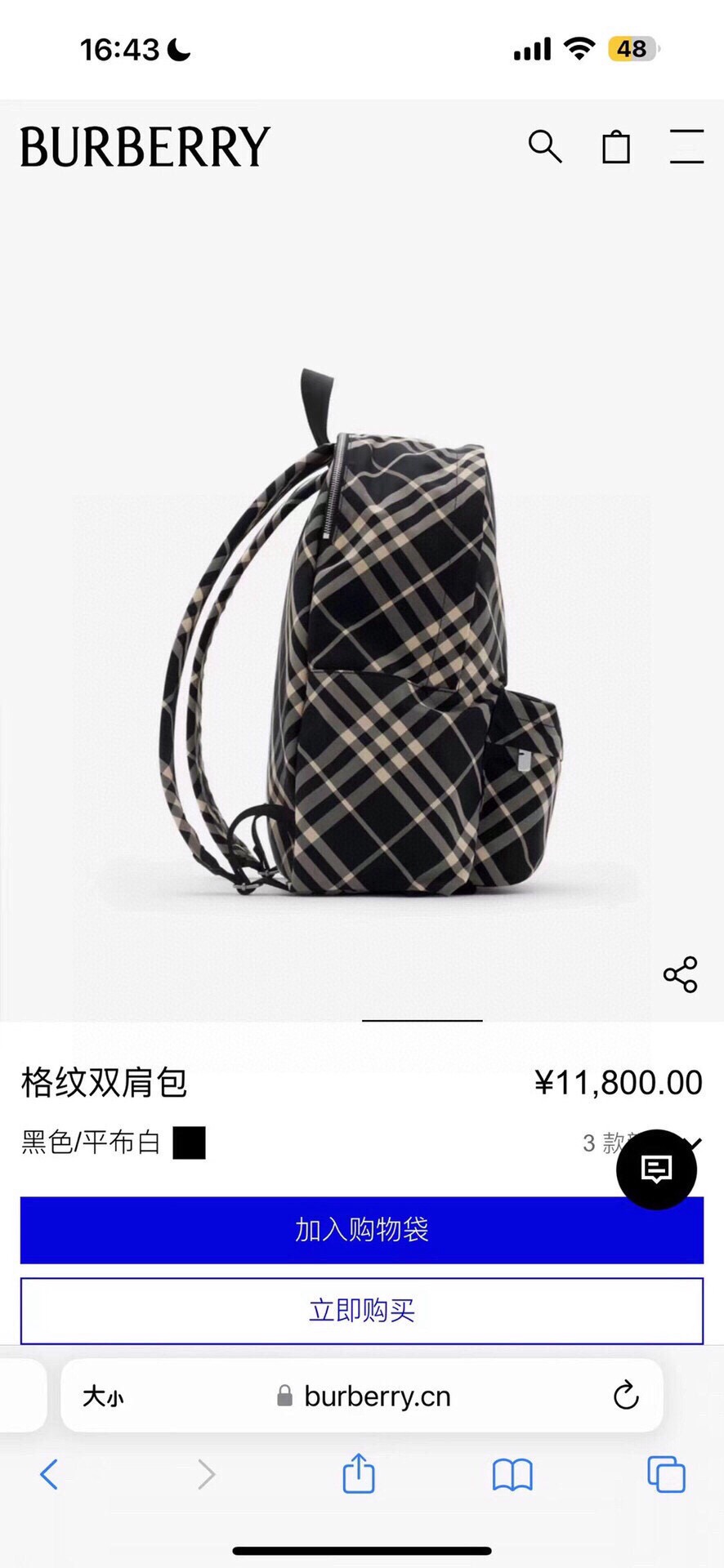Open the live chat bubble

[x=656, y=1169]
